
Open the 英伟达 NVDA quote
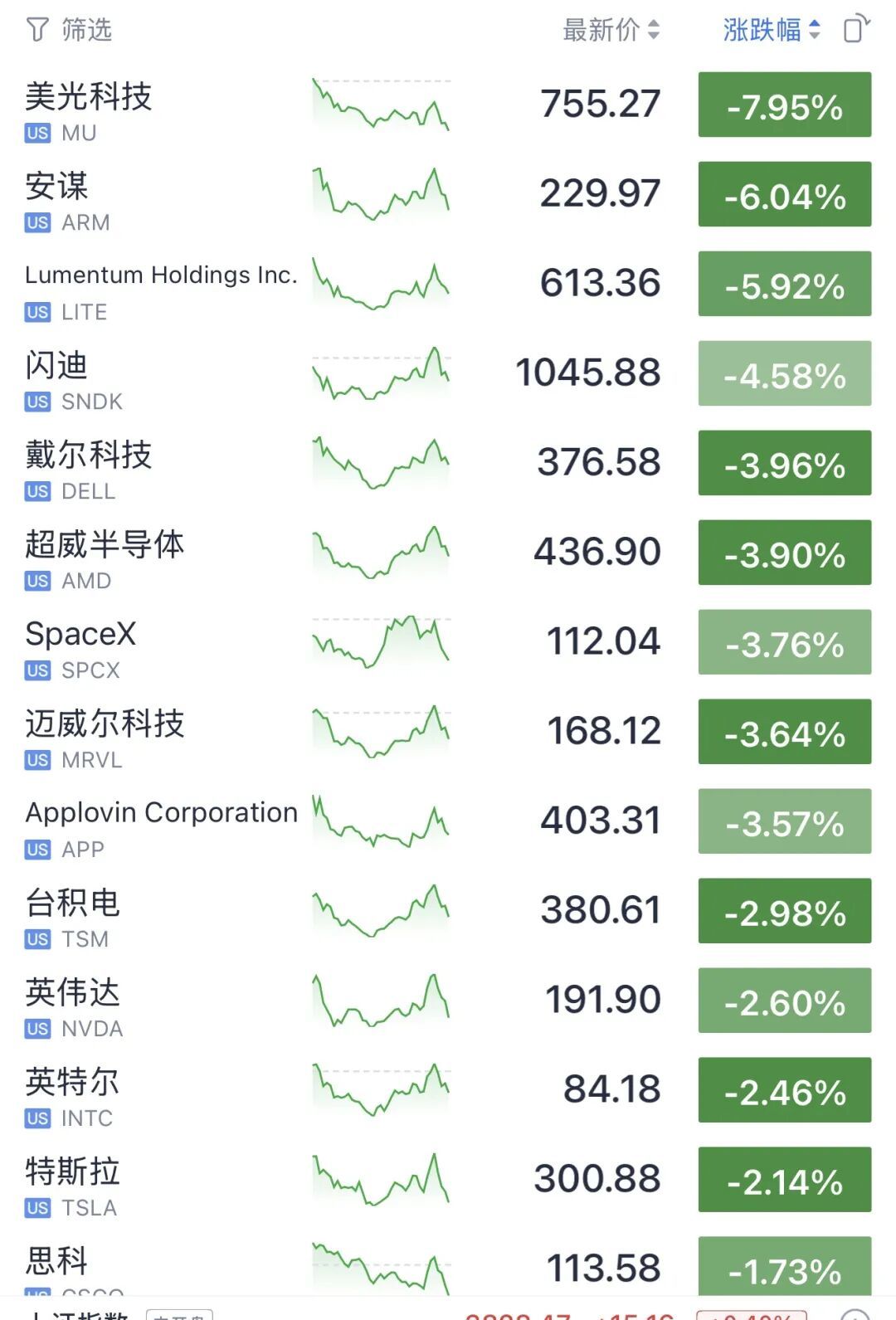[448, 1001]
